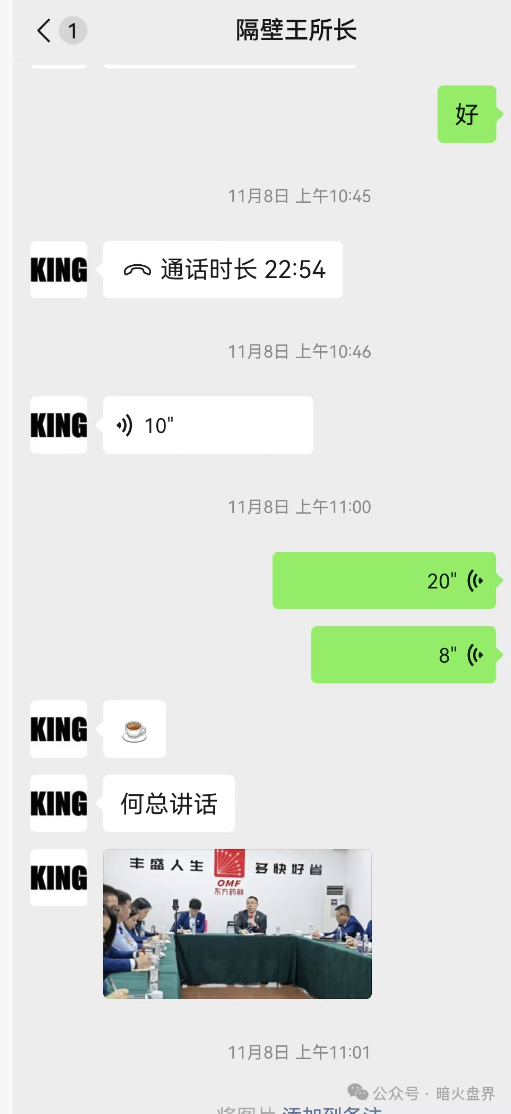Tap the call duration 22:54 message

[222, 269]
